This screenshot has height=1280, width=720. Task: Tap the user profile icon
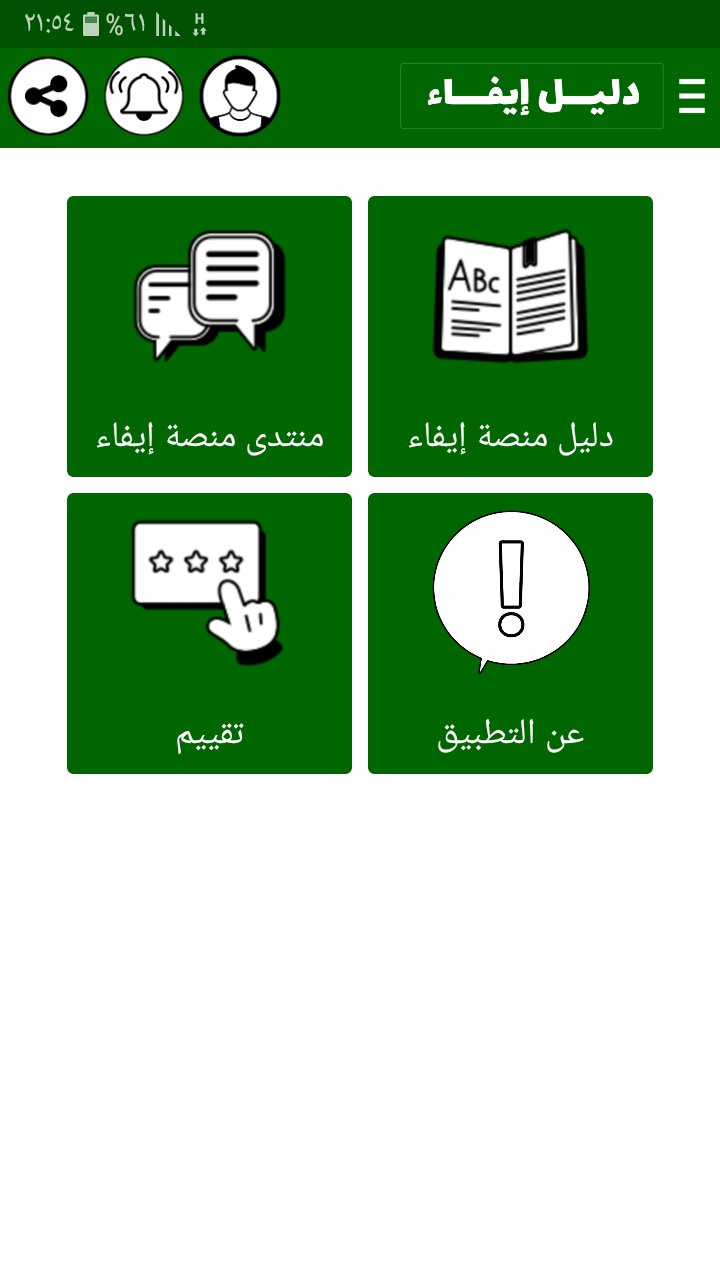(x=240, y=94)
